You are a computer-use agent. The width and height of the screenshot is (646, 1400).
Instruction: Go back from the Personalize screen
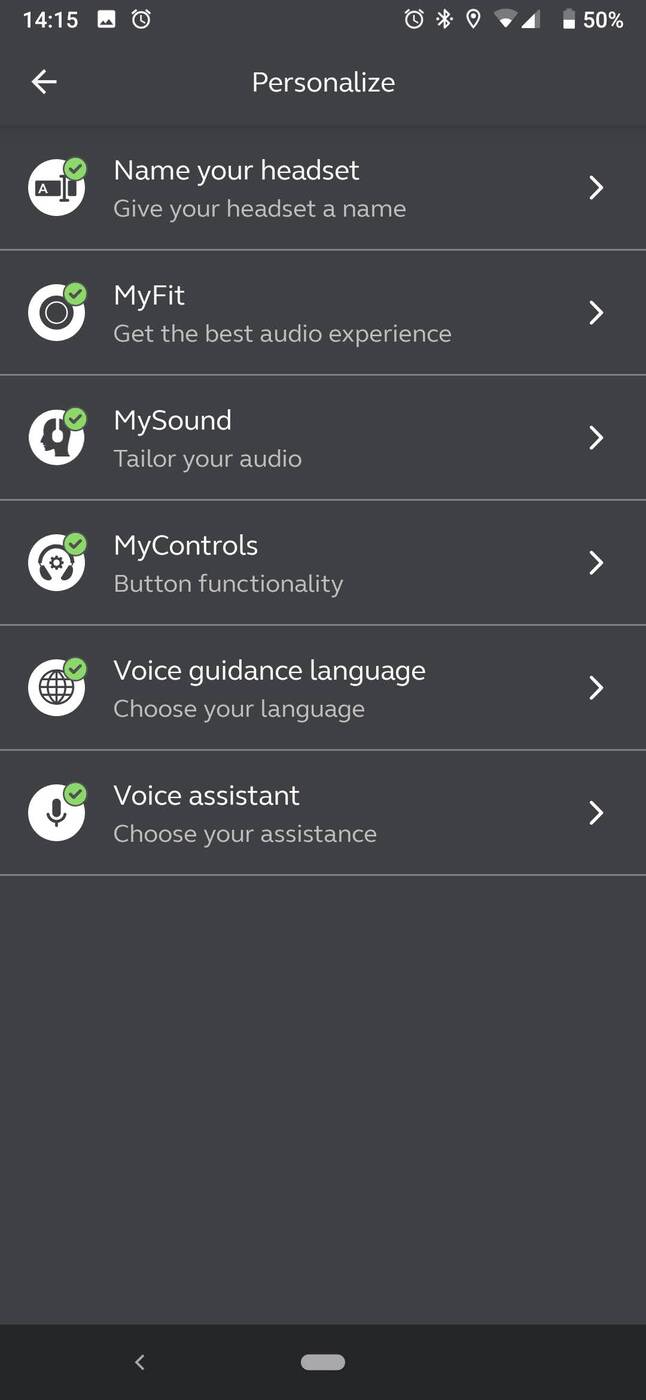point(44,82)
